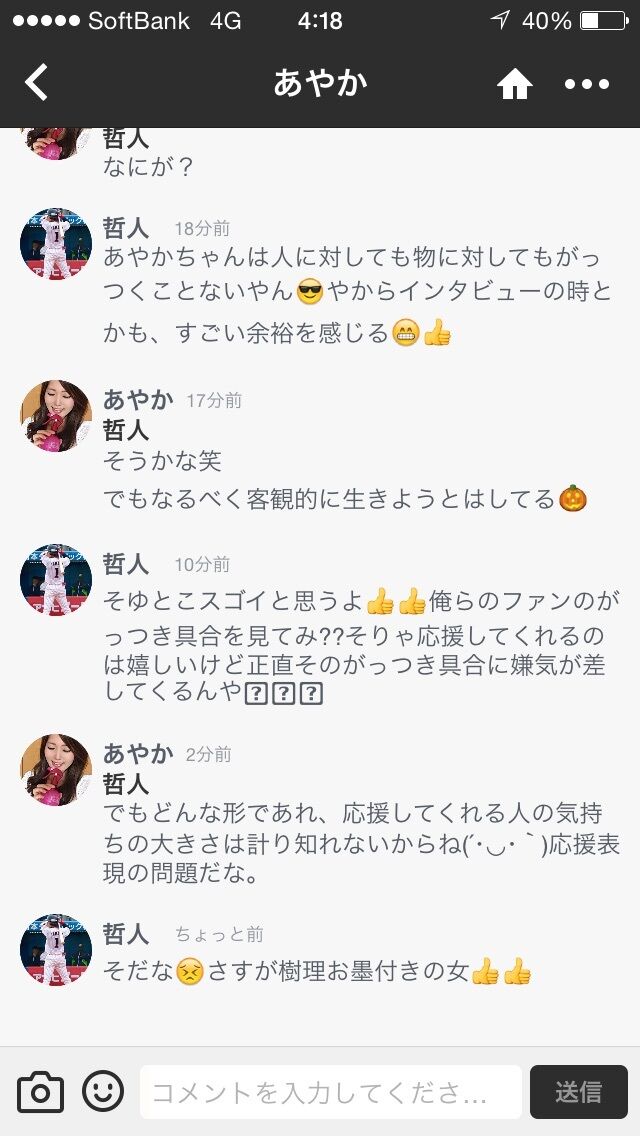Screen dimensions: 640x1136
Task: Focus the comment input field
Action: 330,1092
